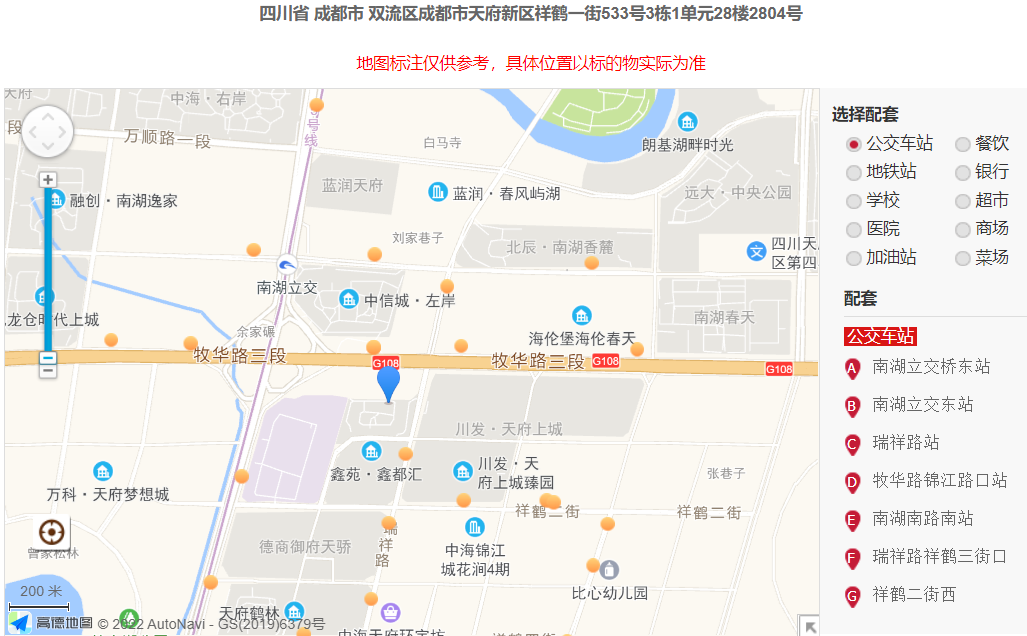The image size is (1027, 636).
Task: Select the 加油站 radio option
Action: (854, 258)
